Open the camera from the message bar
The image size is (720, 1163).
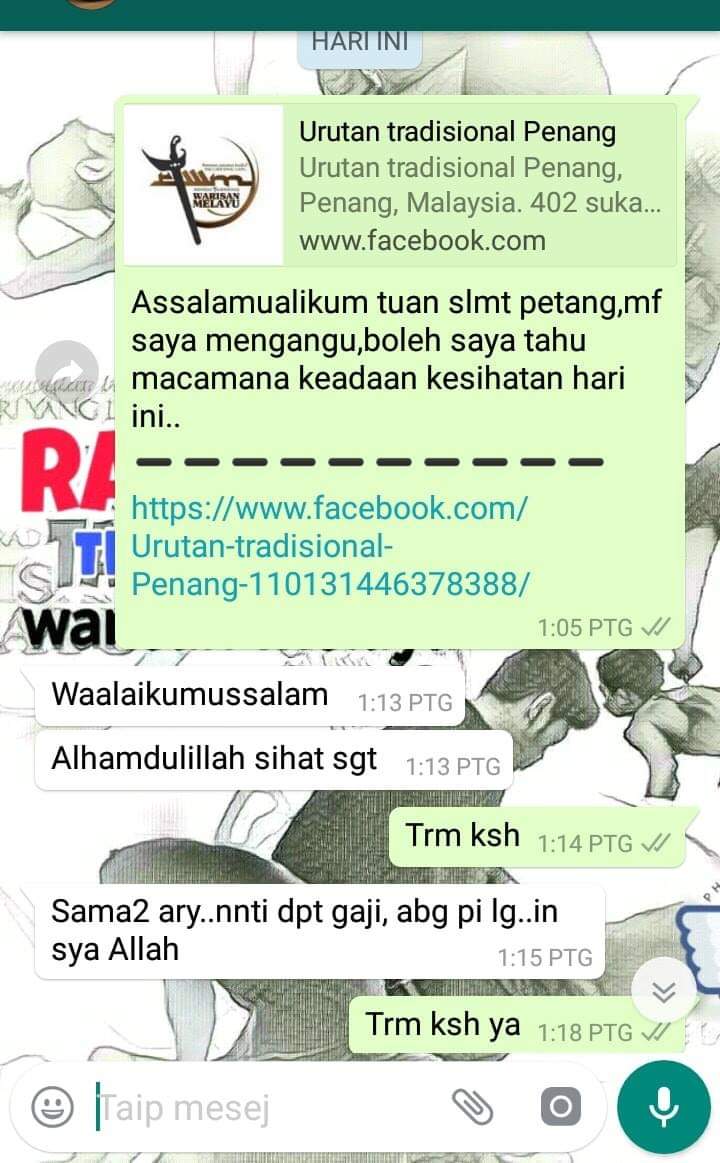coord(561,1107)
